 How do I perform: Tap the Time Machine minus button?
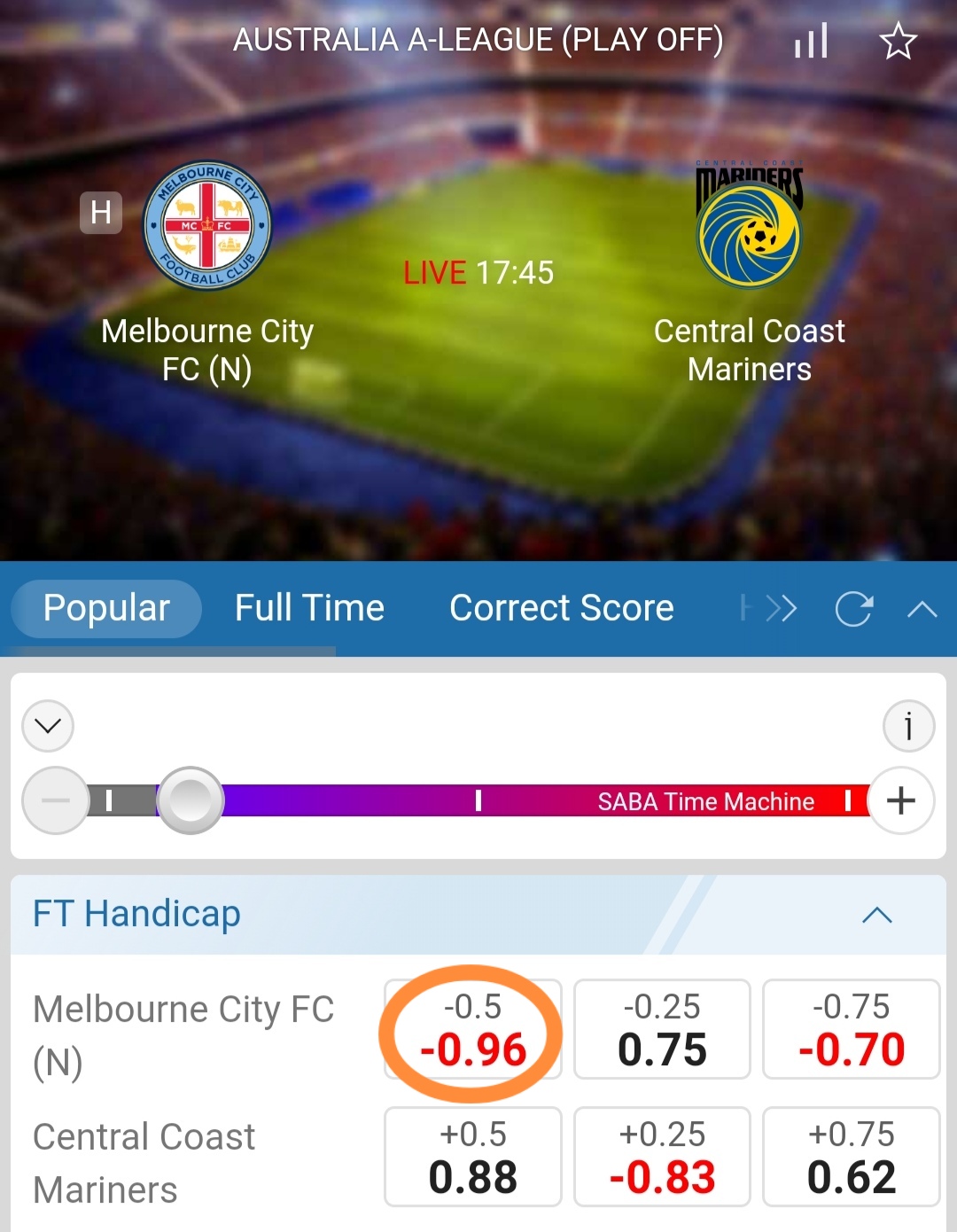pyautogui.click(x=55, y=800)
